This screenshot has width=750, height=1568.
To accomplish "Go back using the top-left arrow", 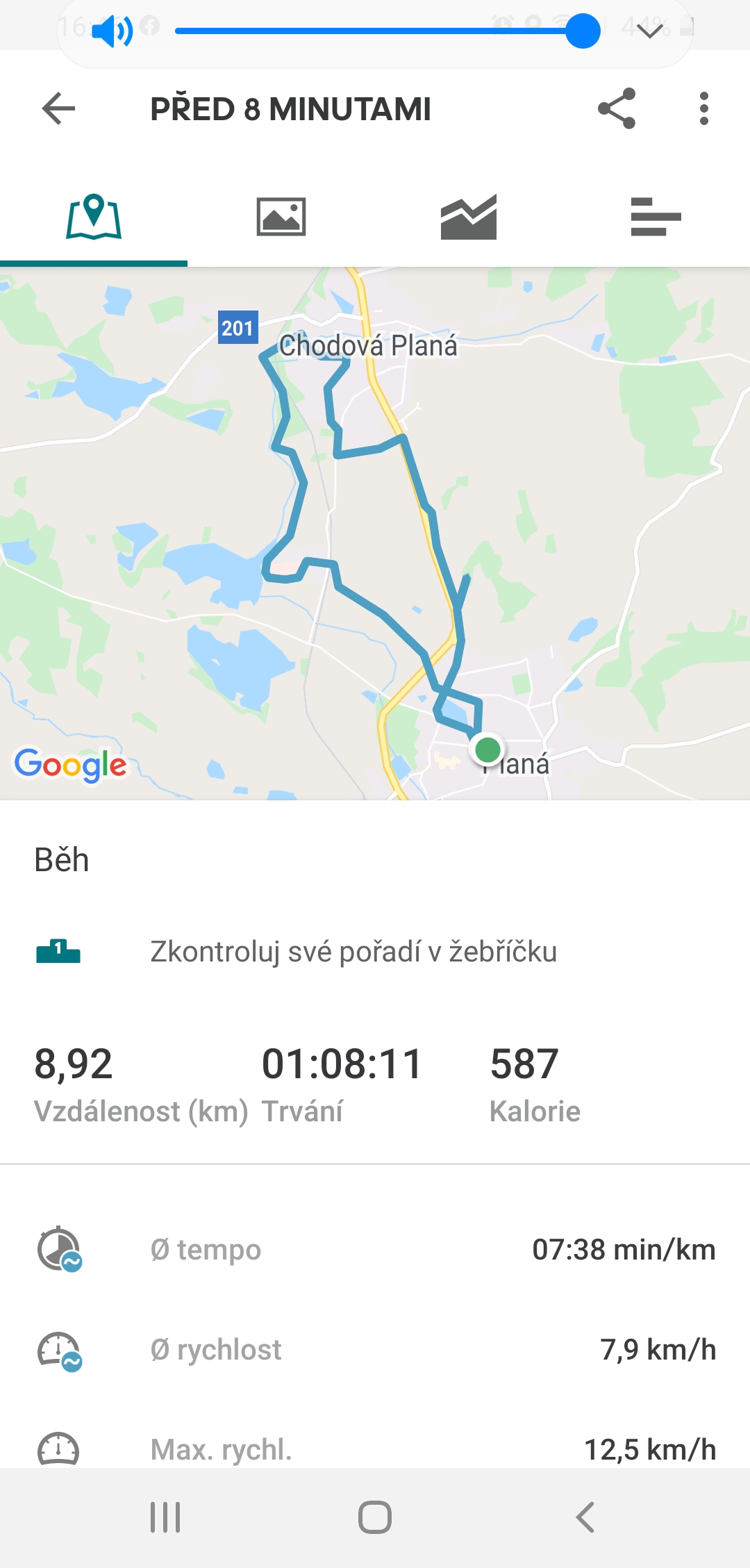I will (x=58, y=108).
